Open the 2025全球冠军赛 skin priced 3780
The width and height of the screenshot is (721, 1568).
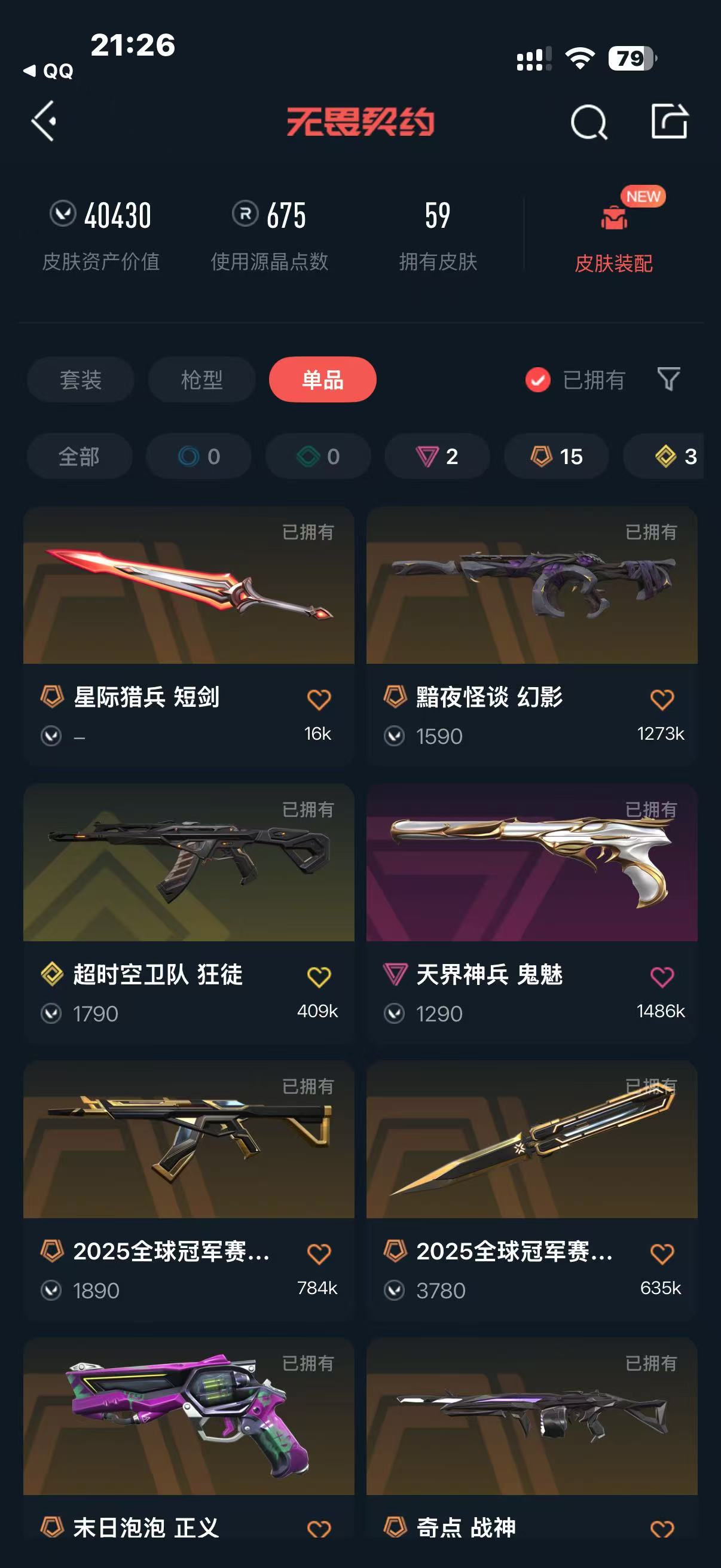pos(531,1190)
